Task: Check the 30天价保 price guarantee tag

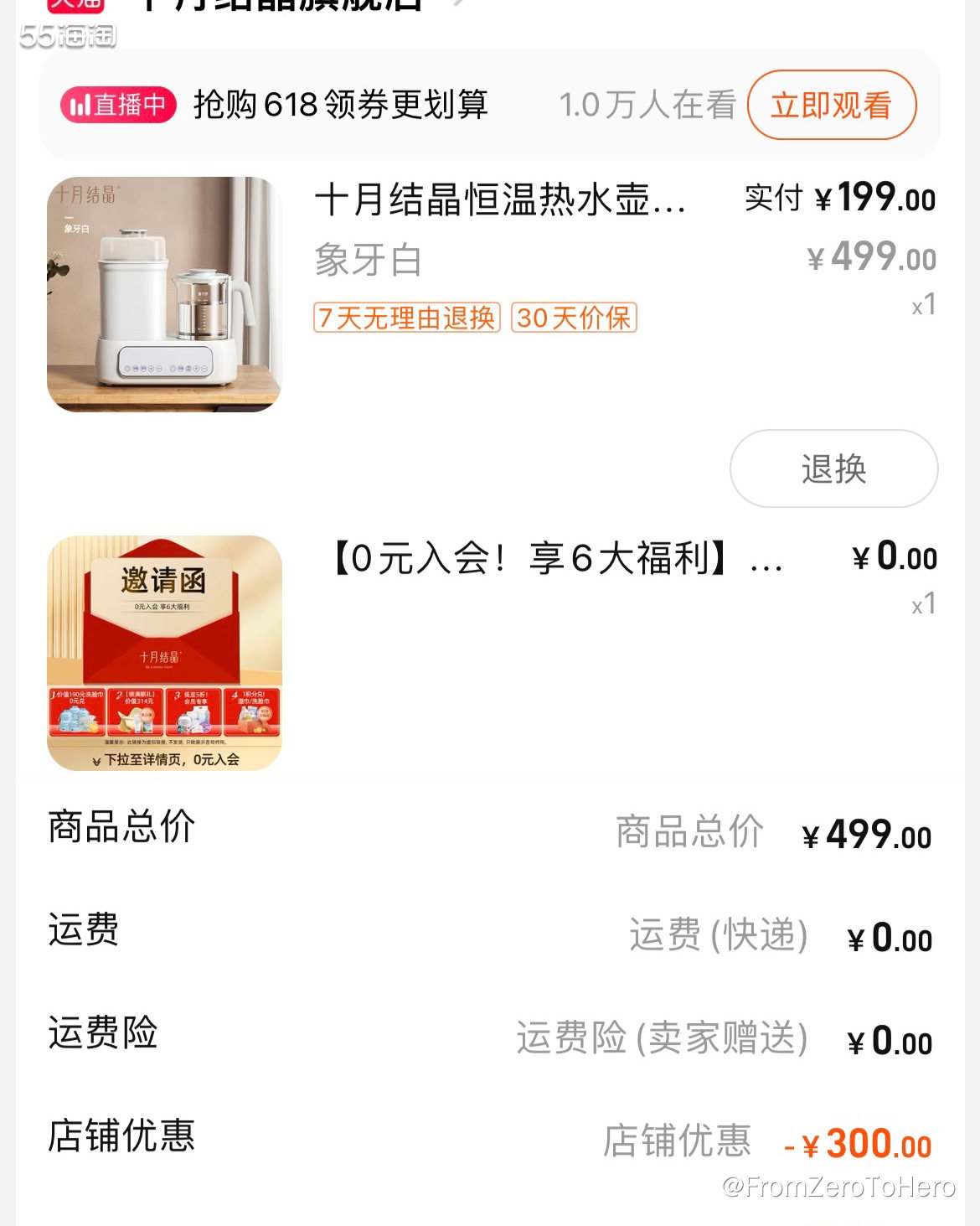Action: coord(574,318)
